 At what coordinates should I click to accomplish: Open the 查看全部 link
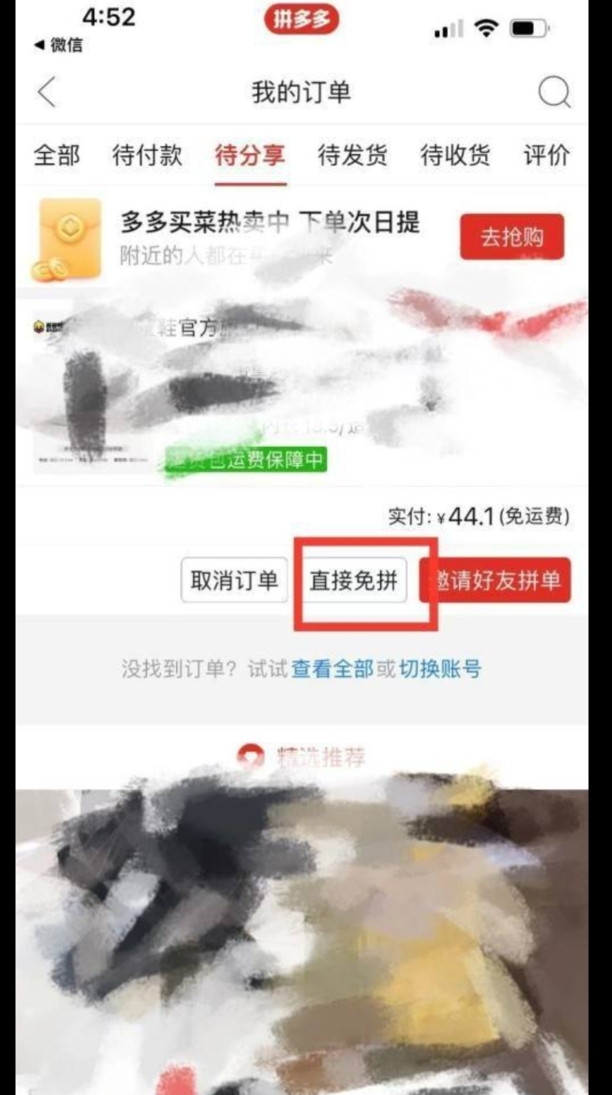(332, 669)
